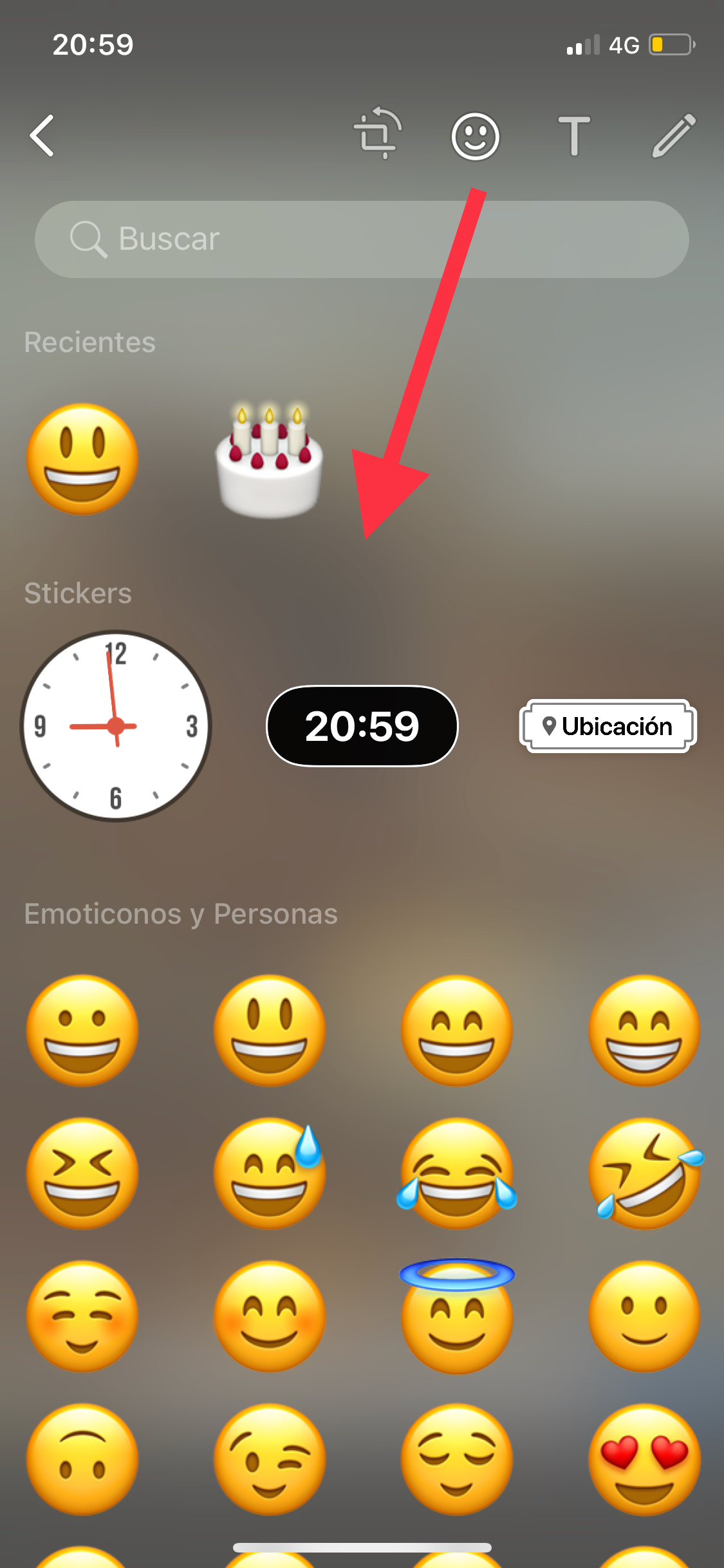The width and height of the screenshot is (724, 1568).
Task: Insert the analog clock sticker
Action: tap(116, 726)
